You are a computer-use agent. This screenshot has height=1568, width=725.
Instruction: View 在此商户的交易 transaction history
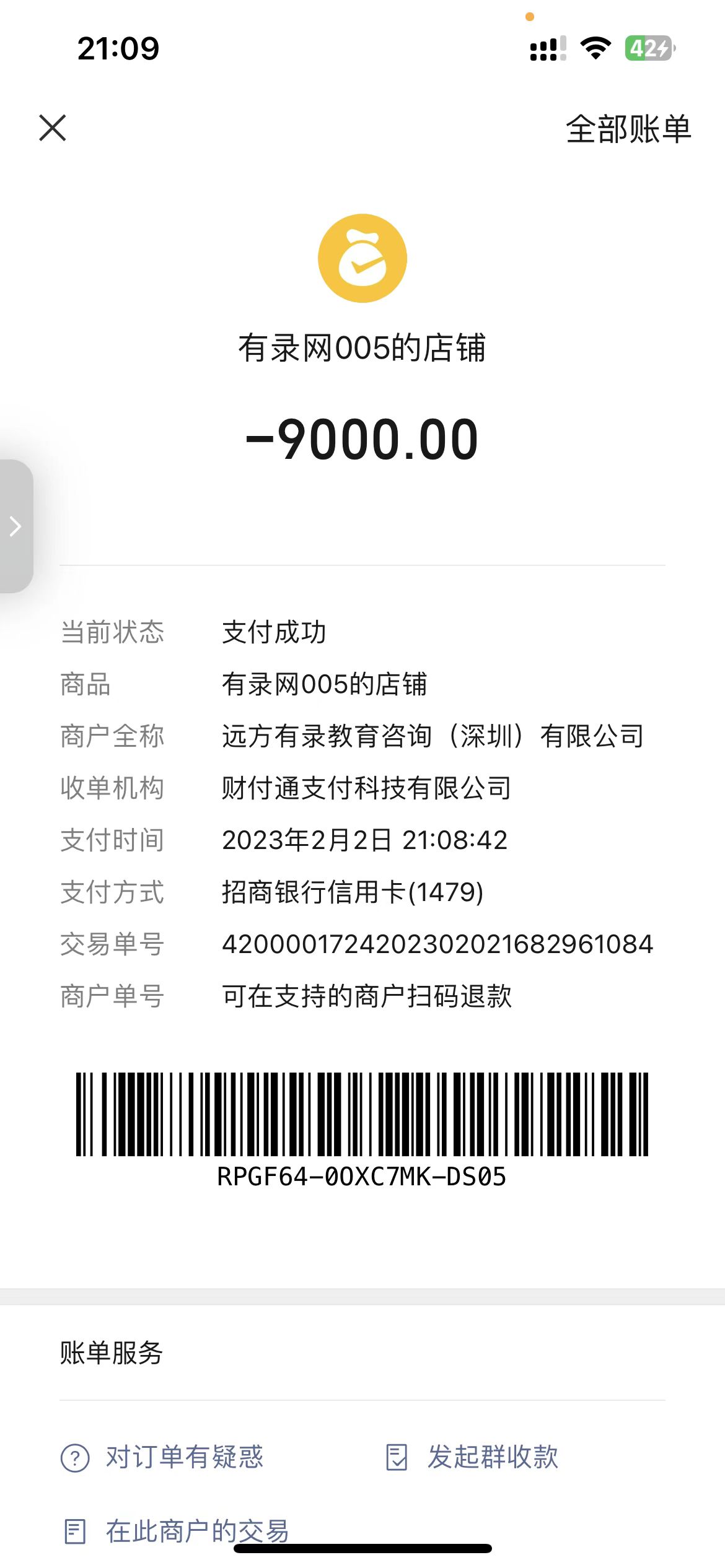tap(177, 1531)
